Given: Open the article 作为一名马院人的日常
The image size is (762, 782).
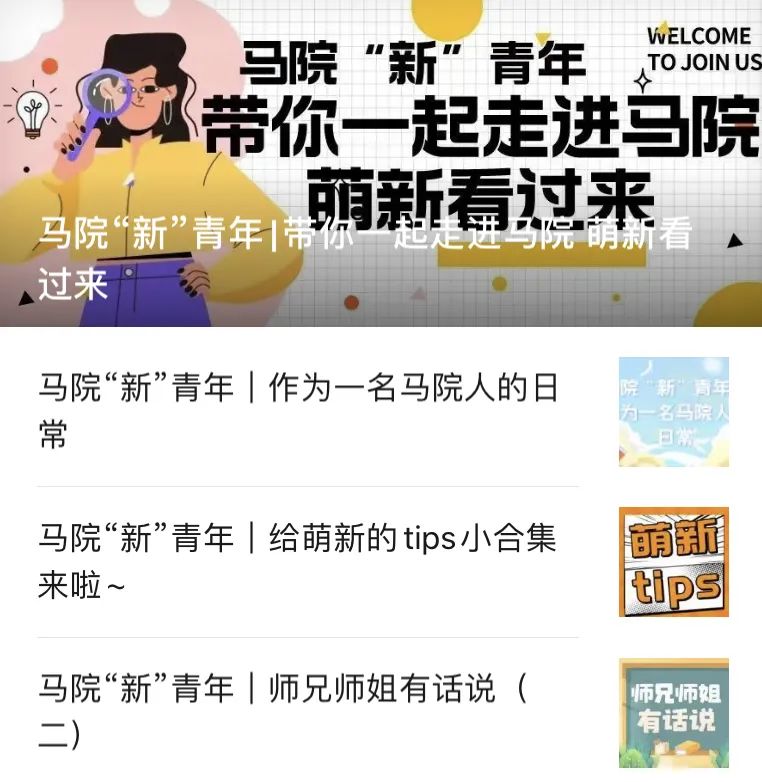Looking at the screenshot, I should tap(298, 411).
